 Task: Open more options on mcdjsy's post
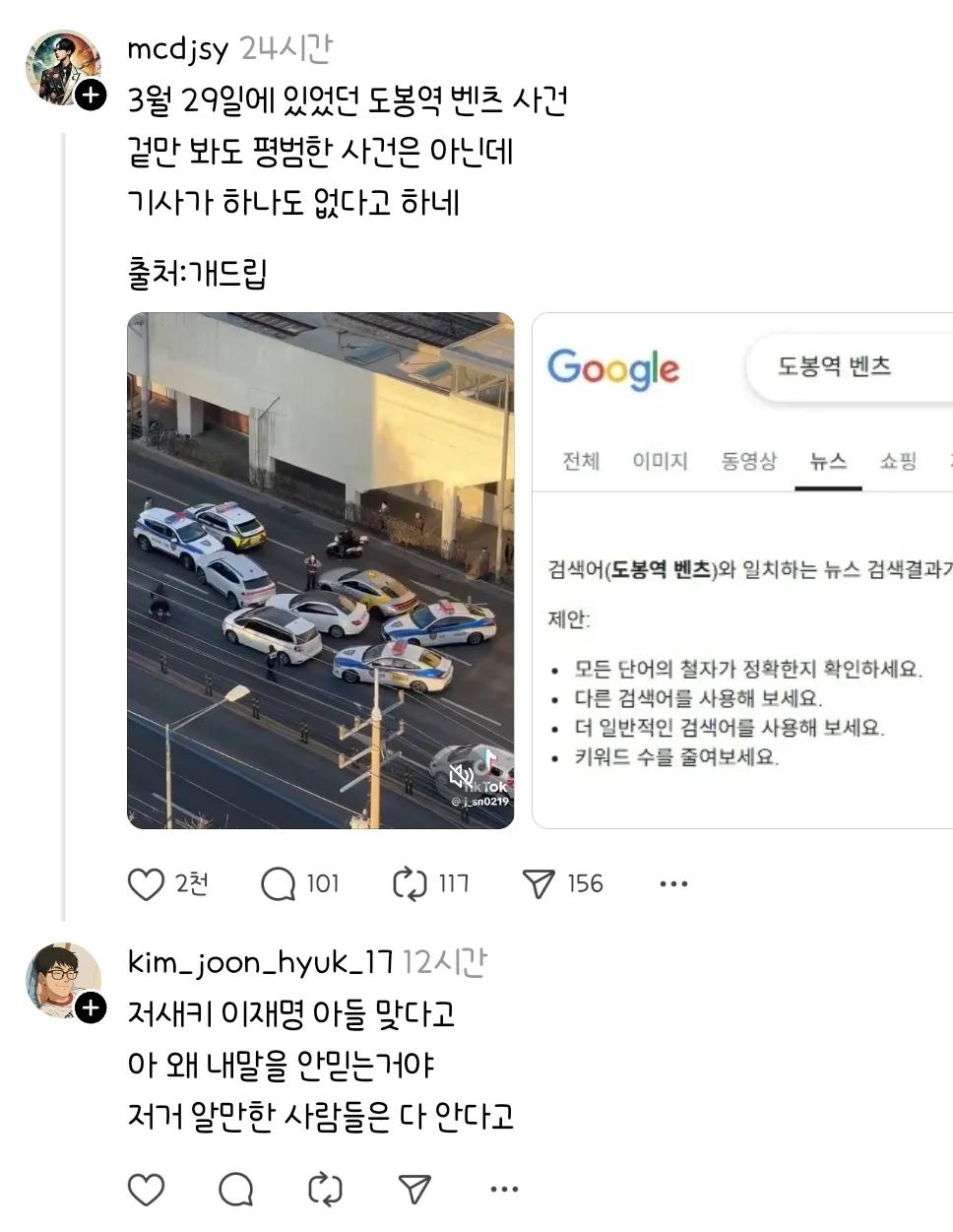click(673, 883)
